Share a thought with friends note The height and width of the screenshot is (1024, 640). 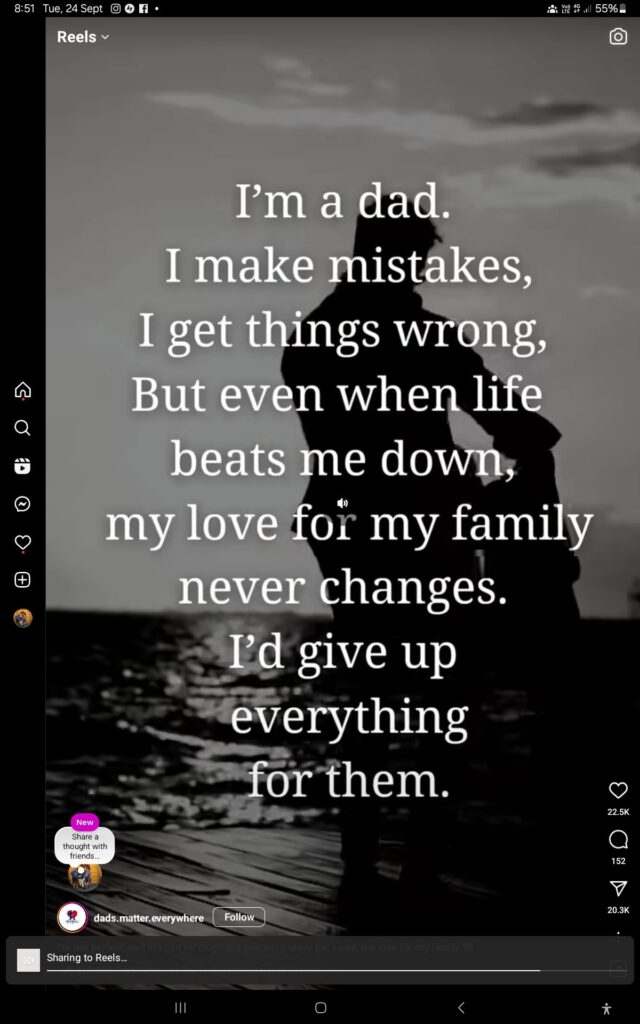(x=85, y=846)
